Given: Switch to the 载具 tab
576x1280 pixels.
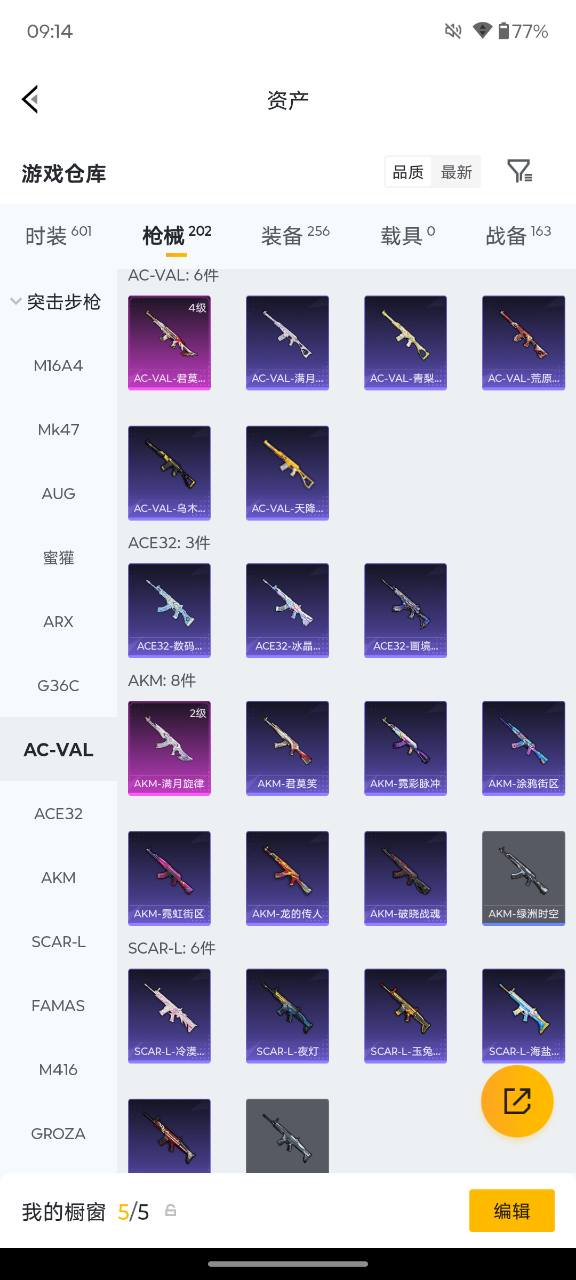Looking at the screenshot, I should click(x=408, y=235).
